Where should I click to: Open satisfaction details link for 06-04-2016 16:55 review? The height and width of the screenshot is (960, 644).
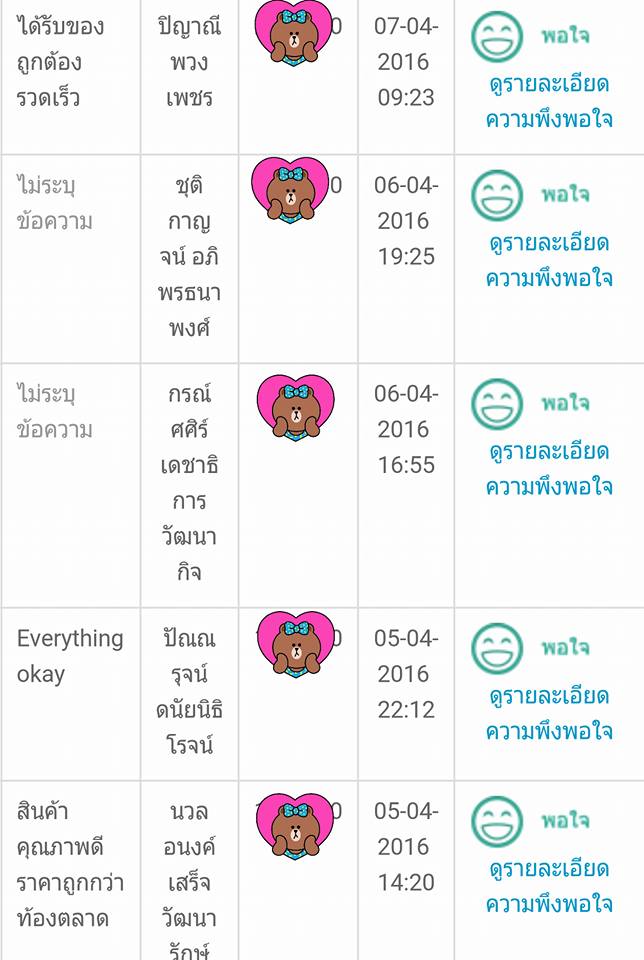(x=549, y=469)
